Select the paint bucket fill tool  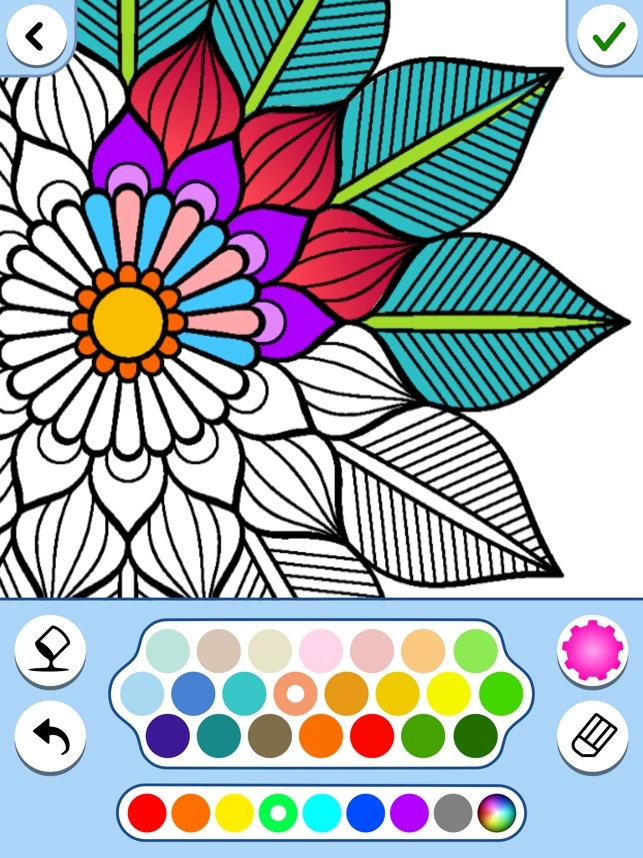coord(50,651)
